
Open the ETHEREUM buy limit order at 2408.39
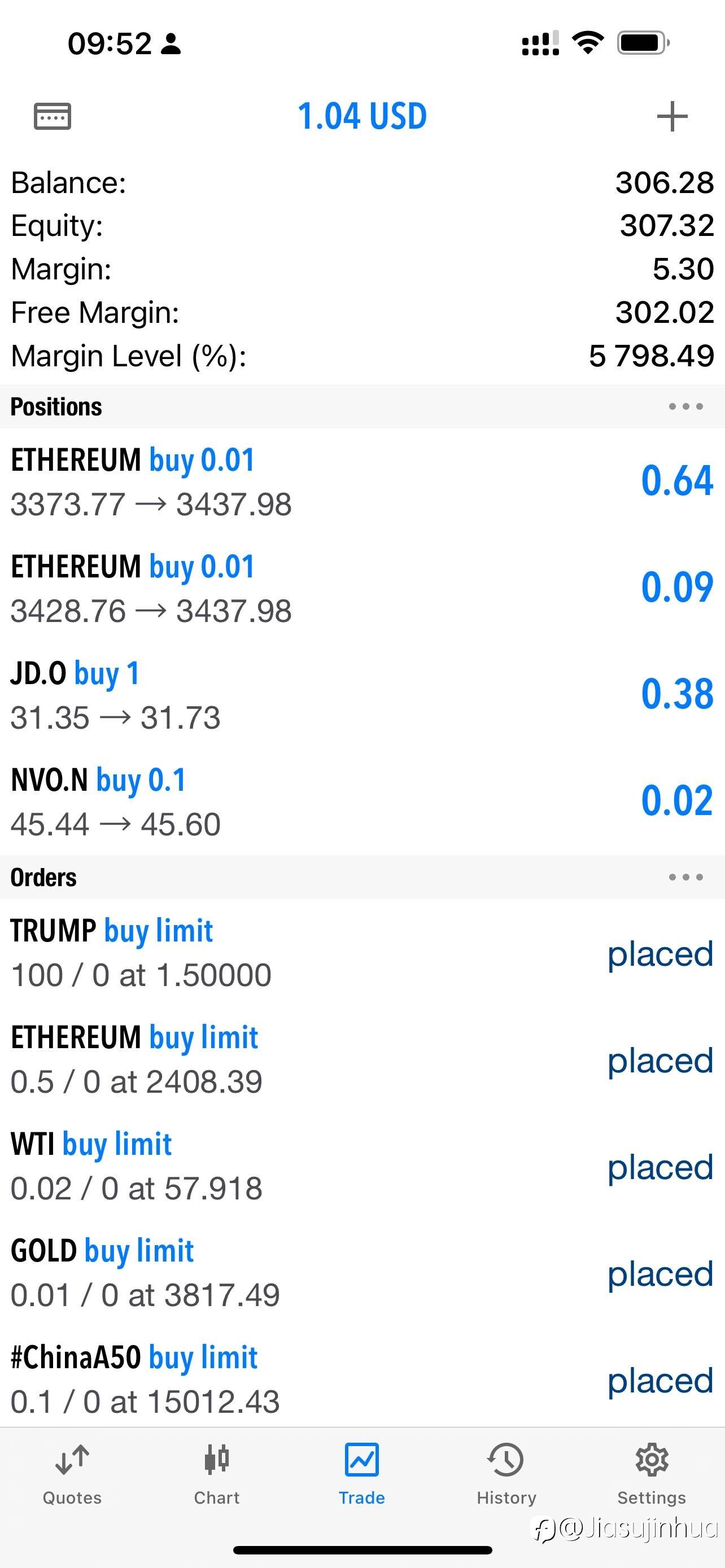(362, 1059)
